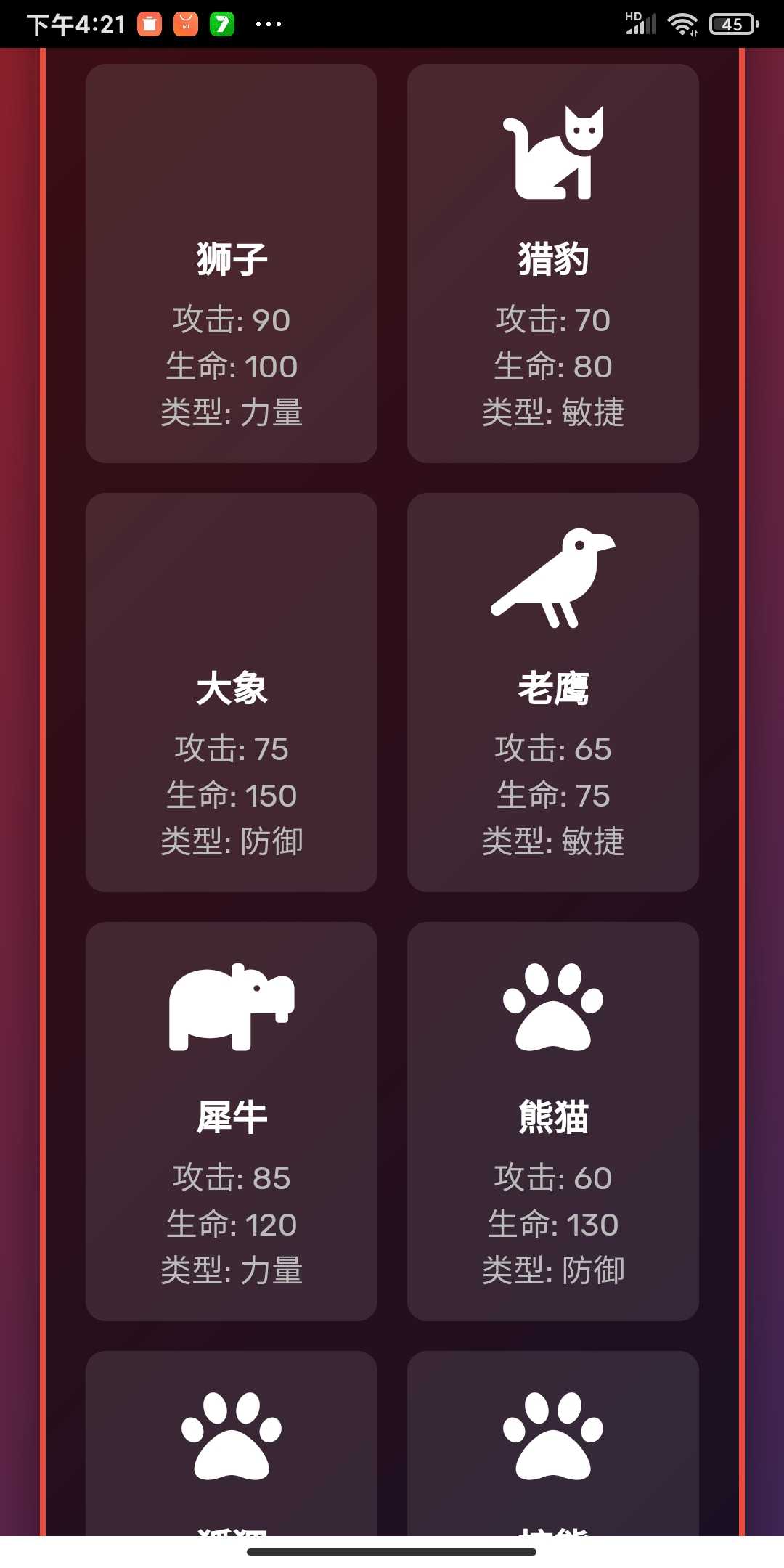The height and width of the screenshot is (1568, 784).
Task: Pick the 老鹰 card
Action: click(552, 692)
